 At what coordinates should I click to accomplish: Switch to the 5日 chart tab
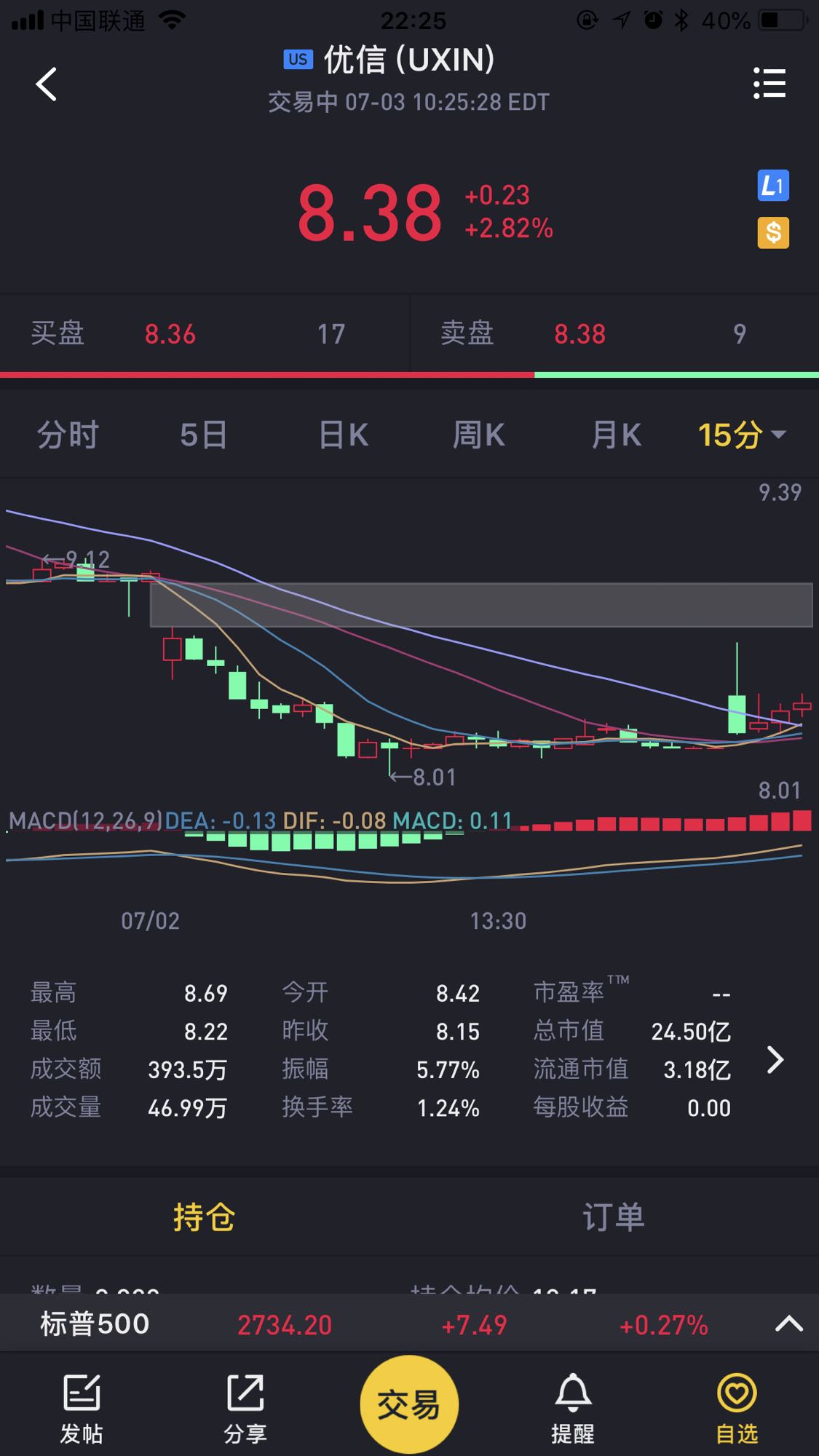point(203,435)
